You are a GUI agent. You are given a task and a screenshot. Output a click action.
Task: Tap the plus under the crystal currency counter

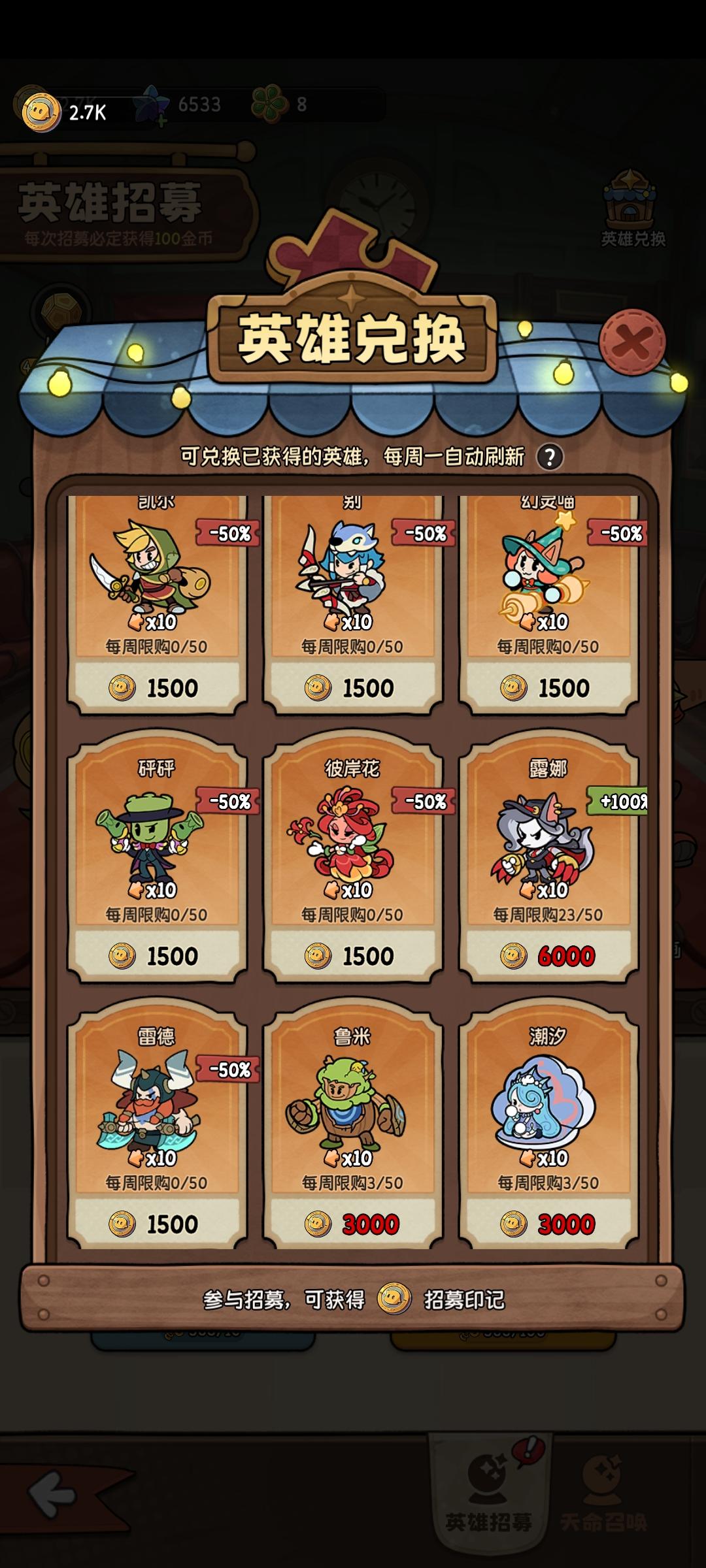click(160, 121)
